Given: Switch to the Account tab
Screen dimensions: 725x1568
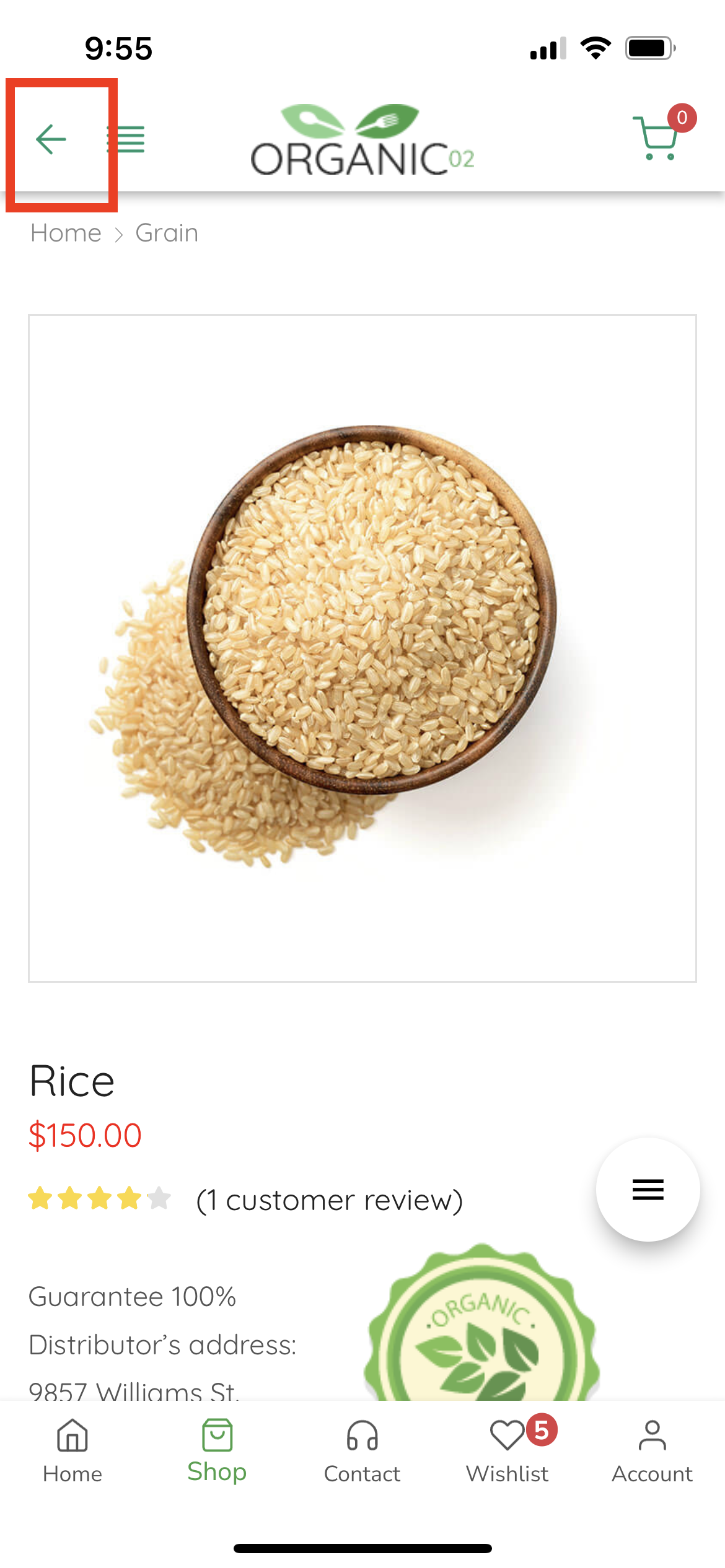Looking at the screenshot, I should click(x=652, y=1450).
